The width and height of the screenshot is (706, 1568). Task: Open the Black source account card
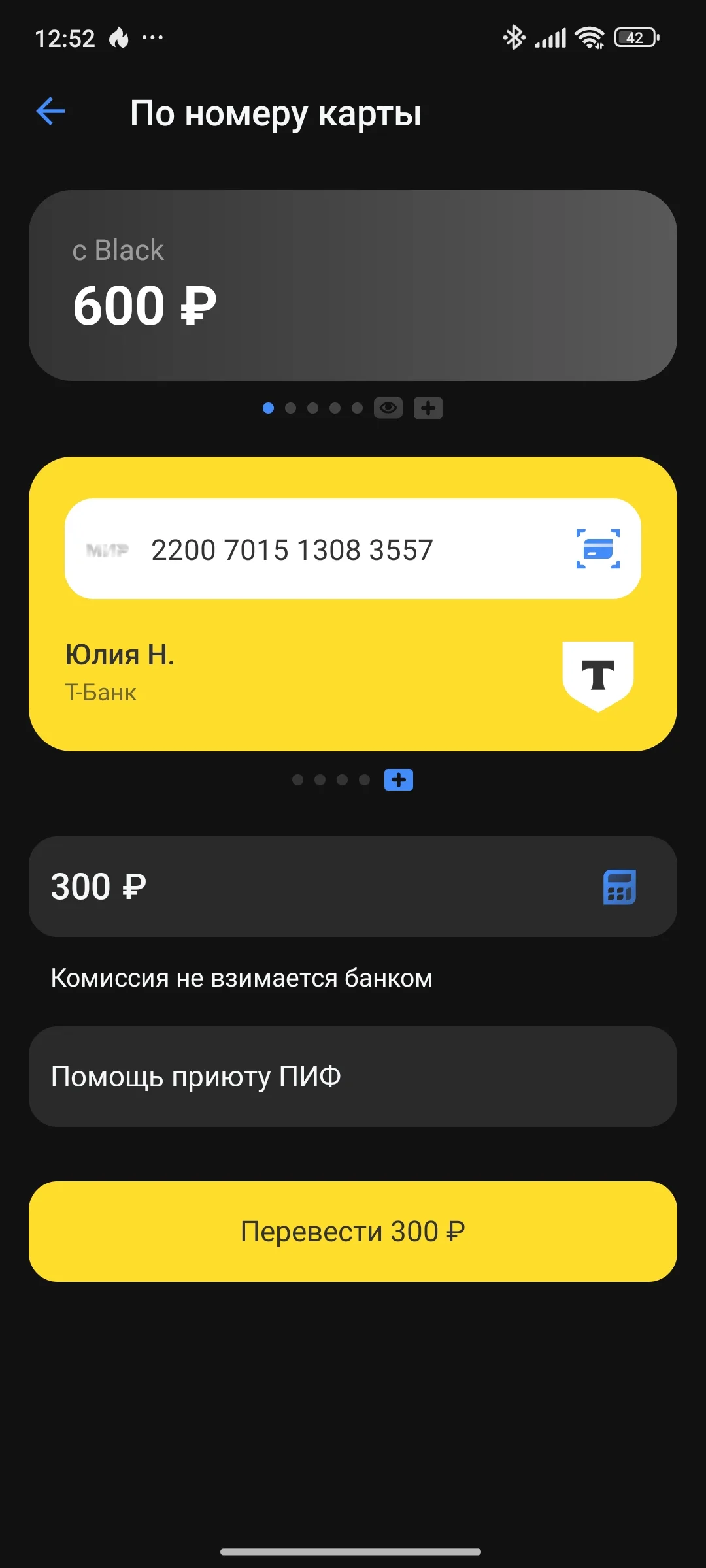[353, 286]
